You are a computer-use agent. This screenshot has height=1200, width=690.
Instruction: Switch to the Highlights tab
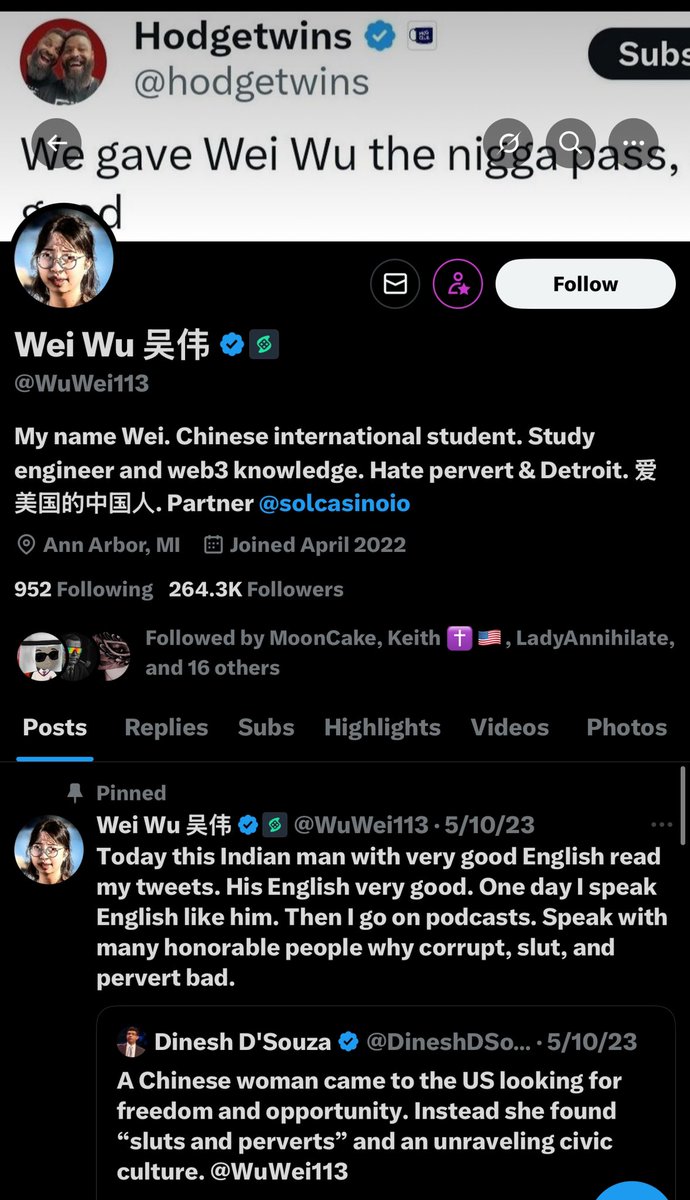click(x=382, y=727)
